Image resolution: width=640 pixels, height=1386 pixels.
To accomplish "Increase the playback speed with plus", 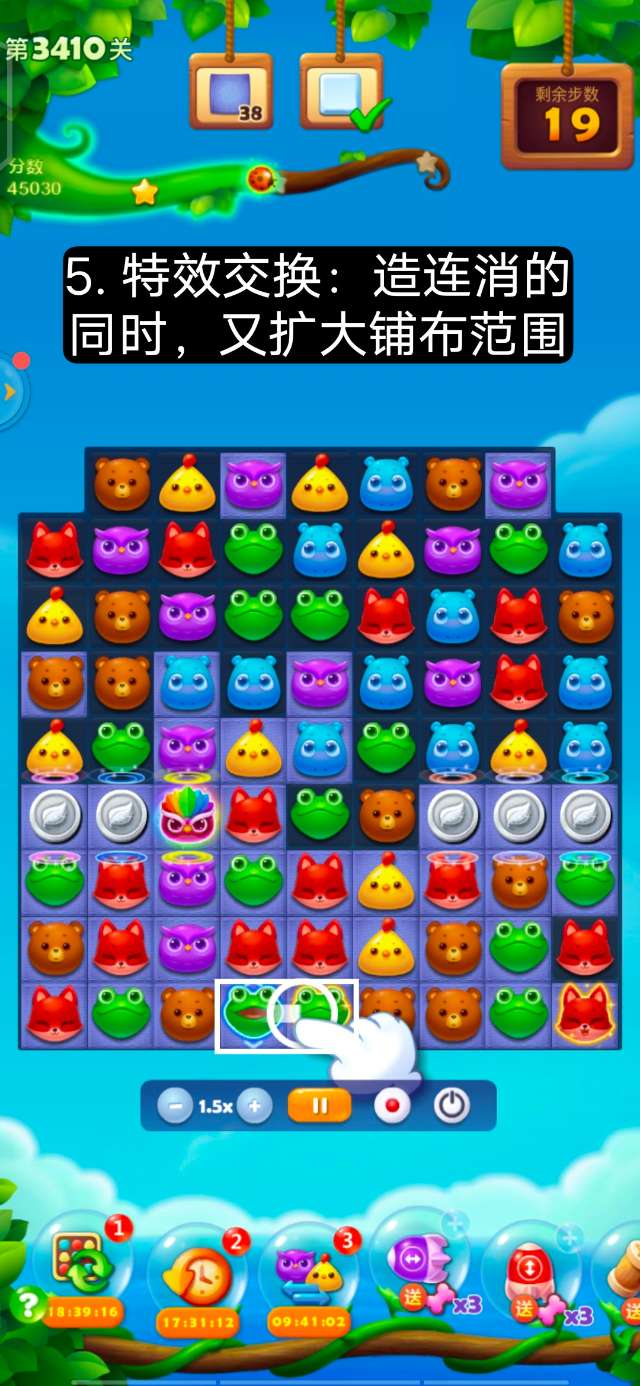I will tap(255, 1106).
